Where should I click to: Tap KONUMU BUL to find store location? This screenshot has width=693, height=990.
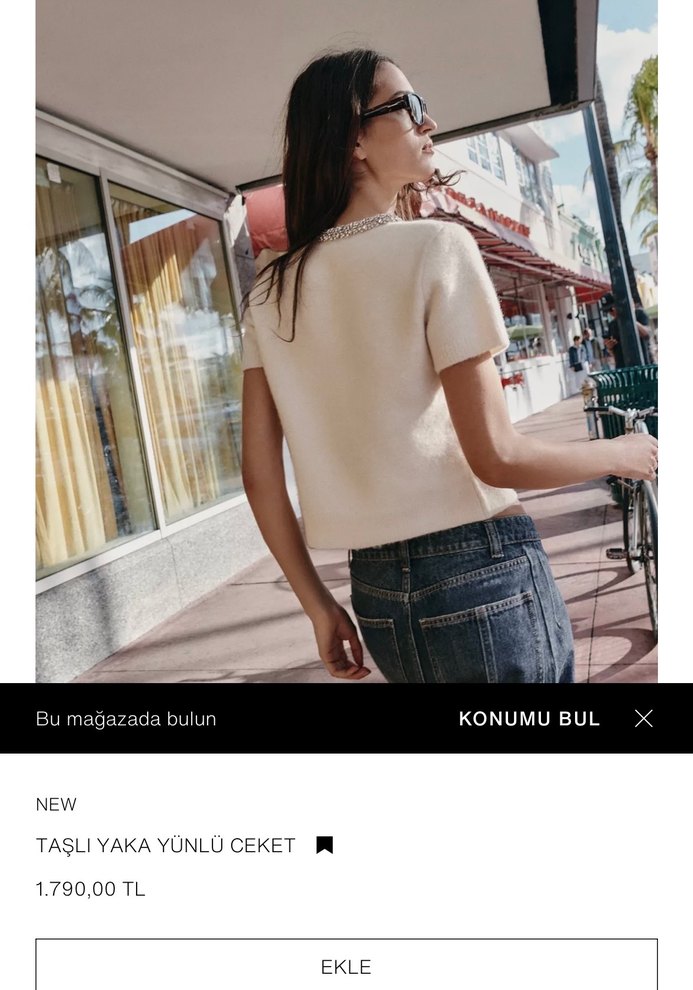[x=529, y=718]
